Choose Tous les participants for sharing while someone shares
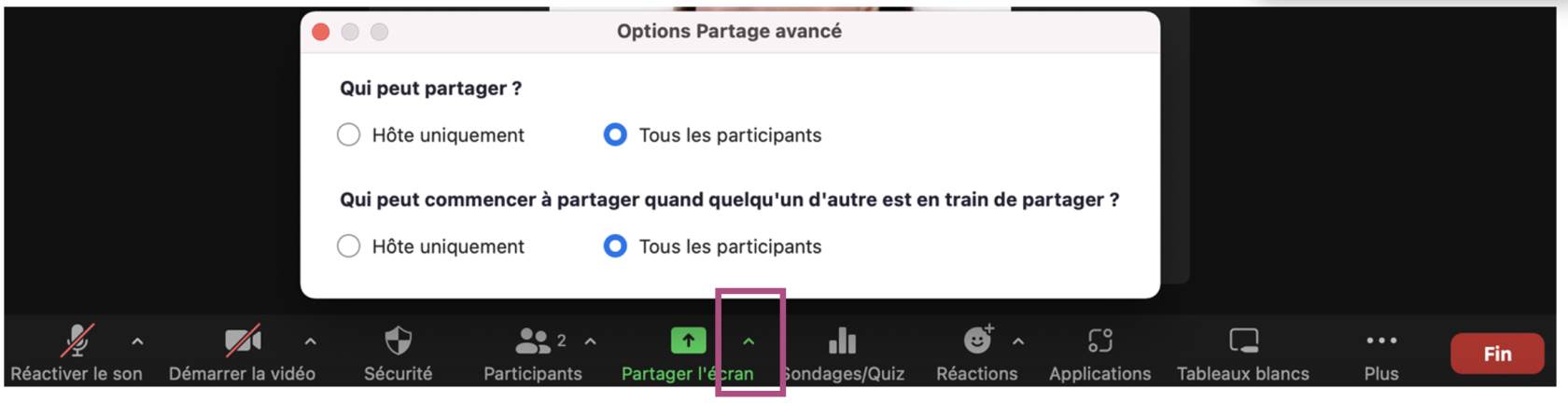This screenshot has height=403, width=1568. [615, 246]
